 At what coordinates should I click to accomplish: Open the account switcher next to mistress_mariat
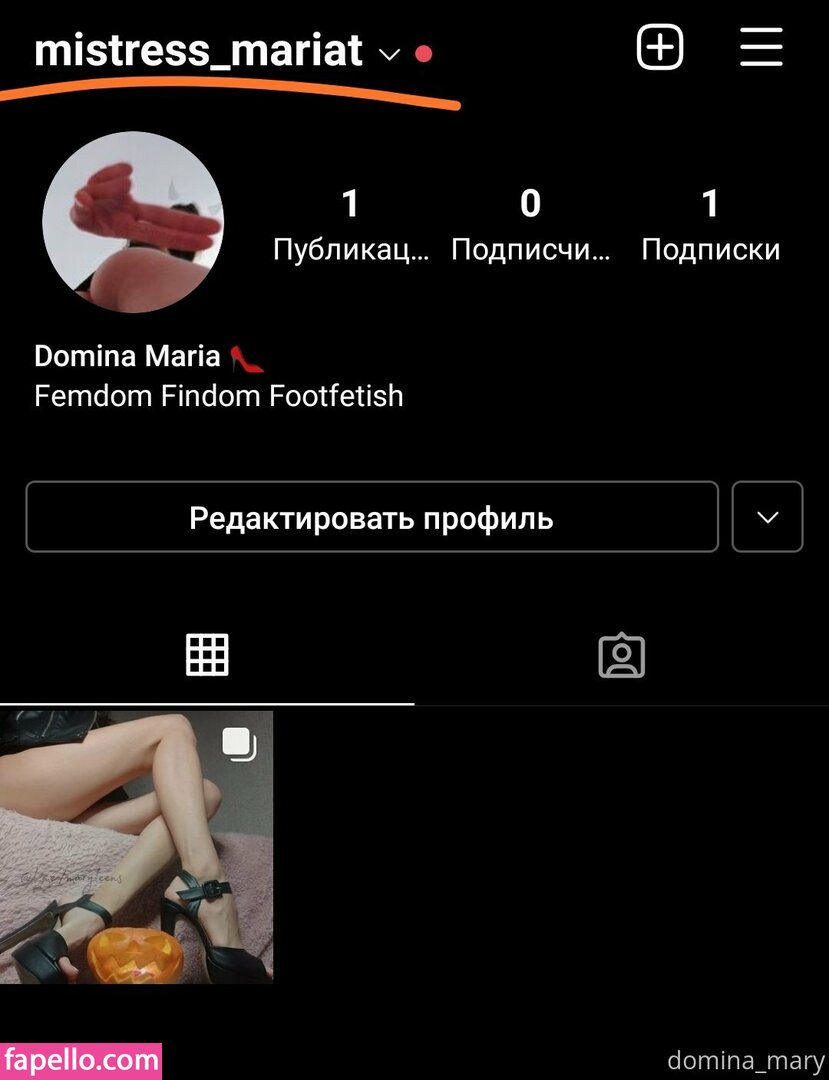(389, 54)
